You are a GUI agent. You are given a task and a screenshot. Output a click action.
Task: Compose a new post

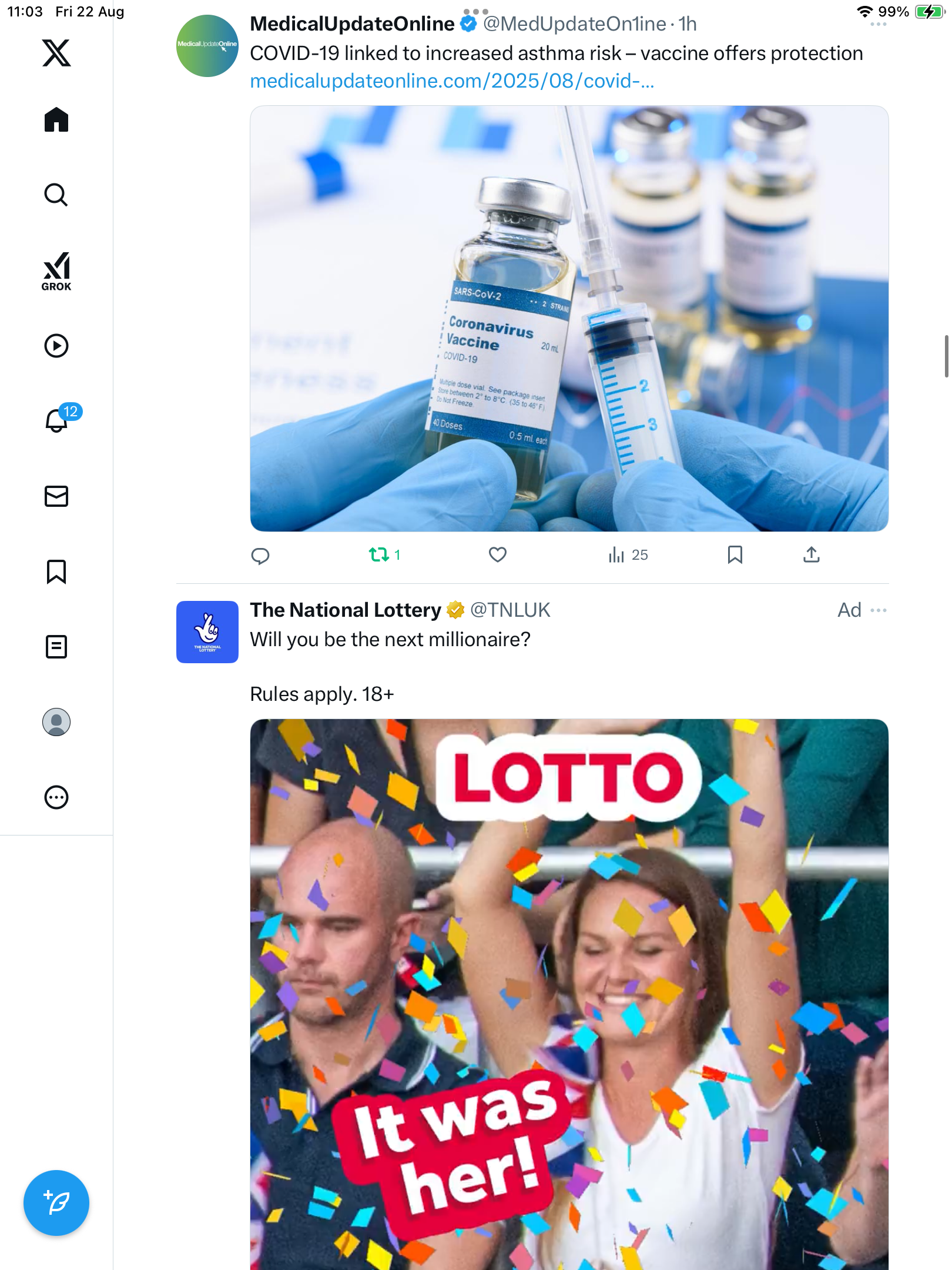56,1203
